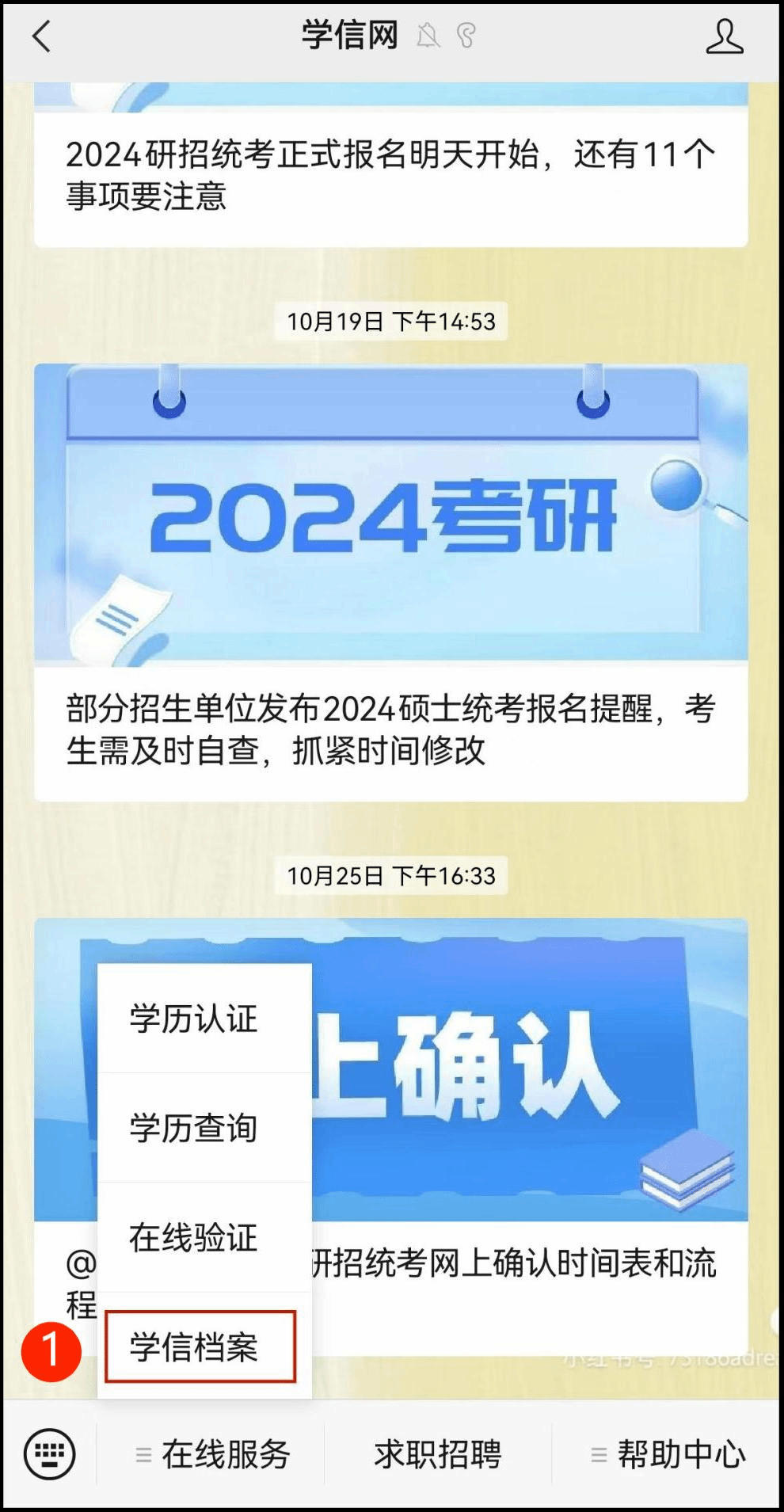Image resolution: width=784 pixels, height=1512 pixels.
Task: Open the 学信网 account profile icon
Action: click(x=724, y=36)
